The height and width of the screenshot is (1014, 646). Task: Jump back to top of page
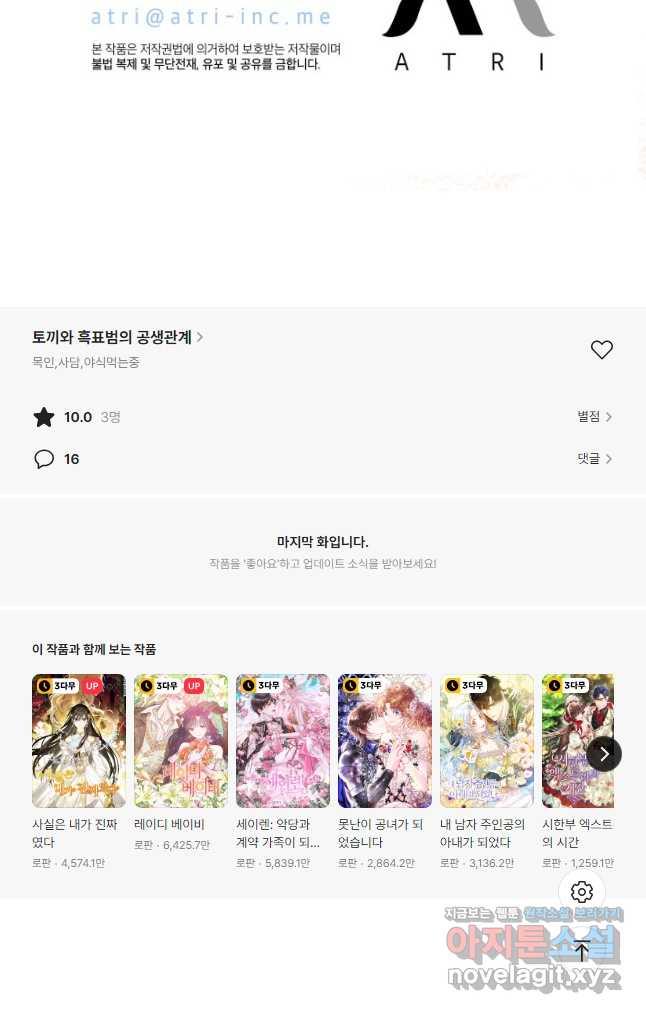(x=582, y=950)
